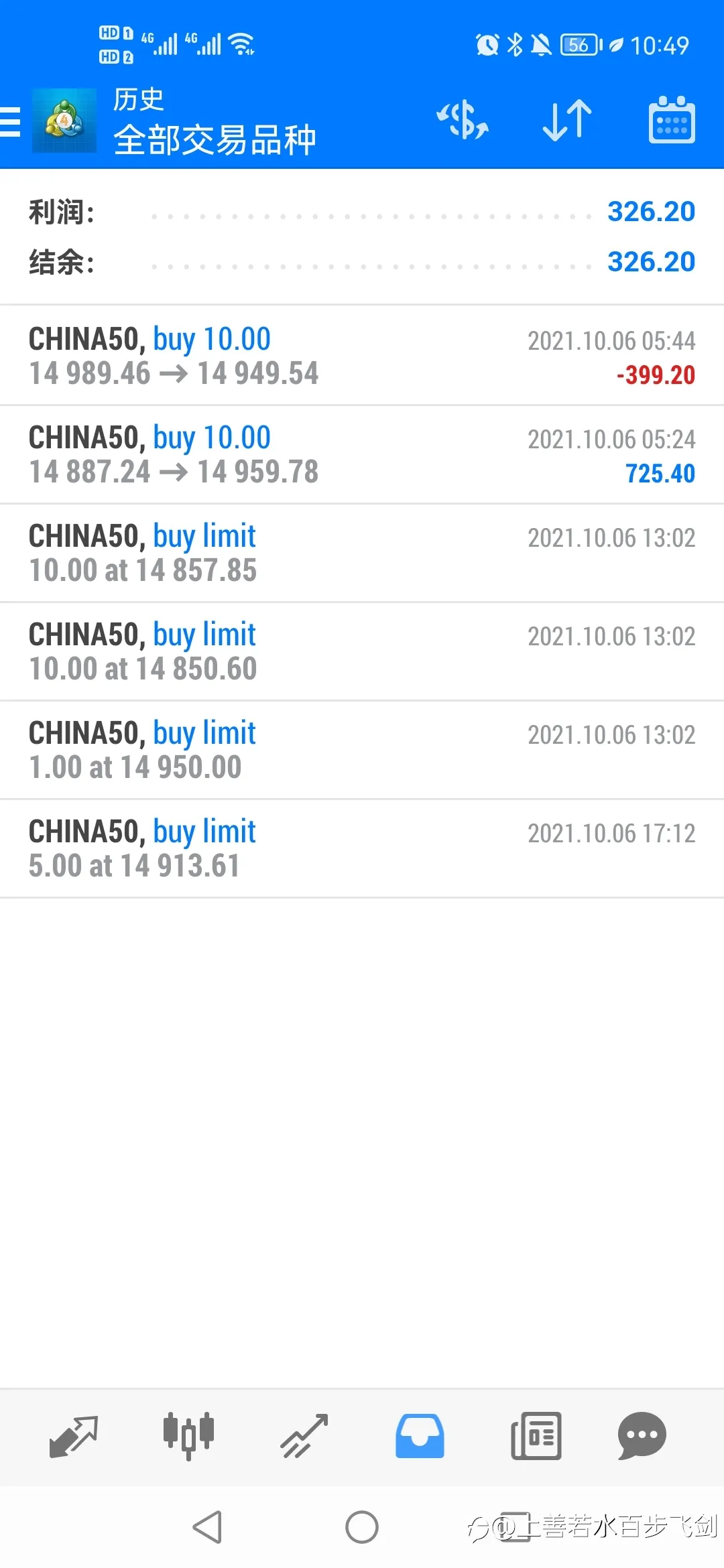This screenshot has height=1568, width=724.
Task: Open buy limit order at 14 913.61
Action: point(362,848)
